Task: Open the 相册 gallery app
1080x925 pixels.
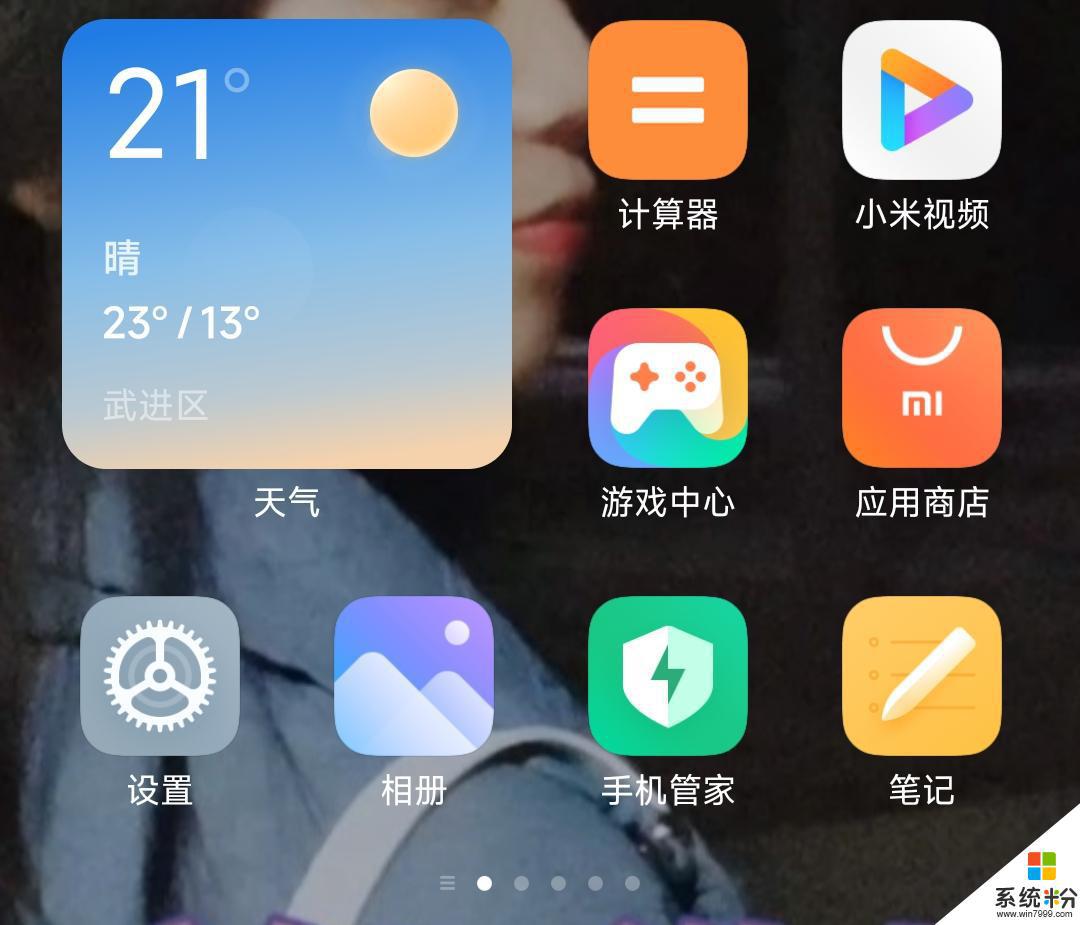Action: tap(413, 676)
